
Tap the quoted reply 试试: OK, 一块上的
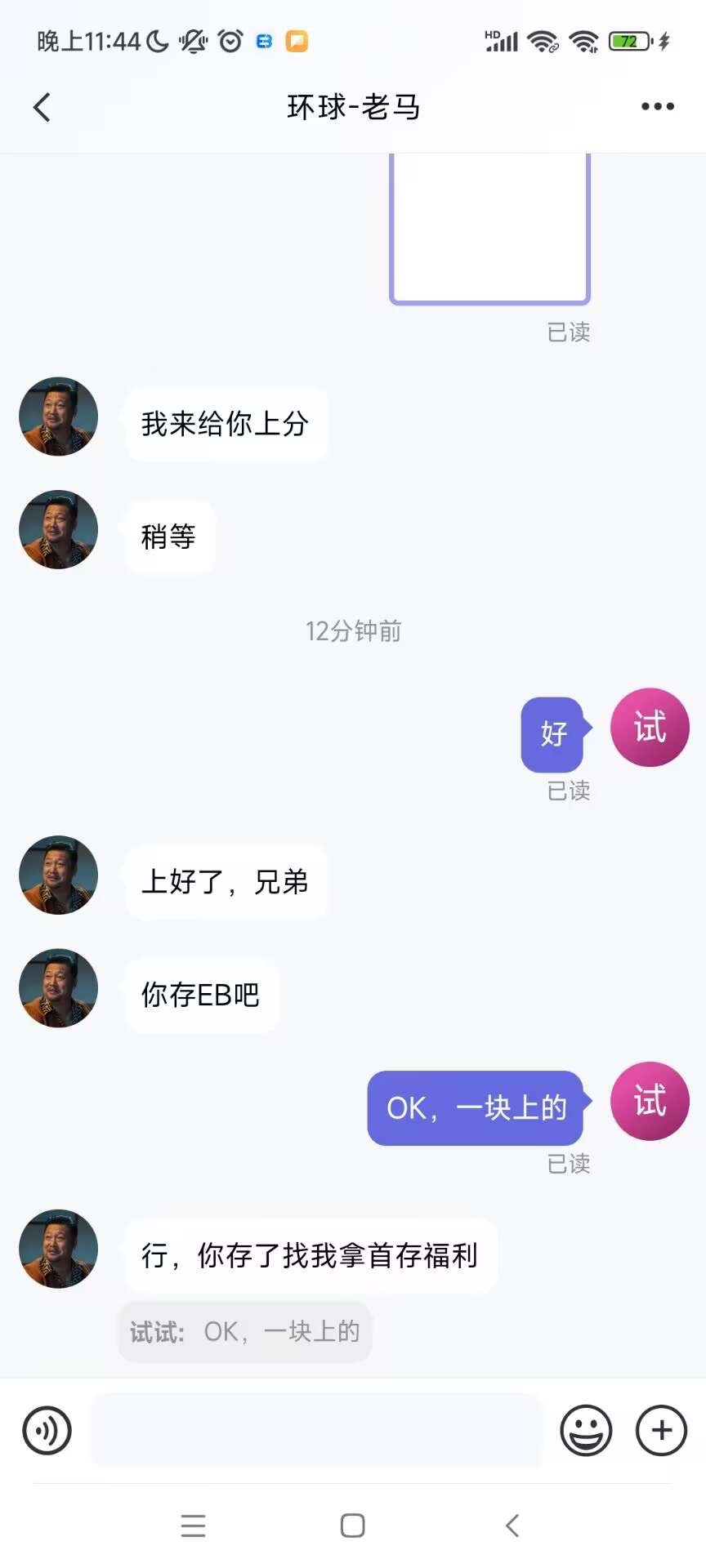[x=245, y=1332]
